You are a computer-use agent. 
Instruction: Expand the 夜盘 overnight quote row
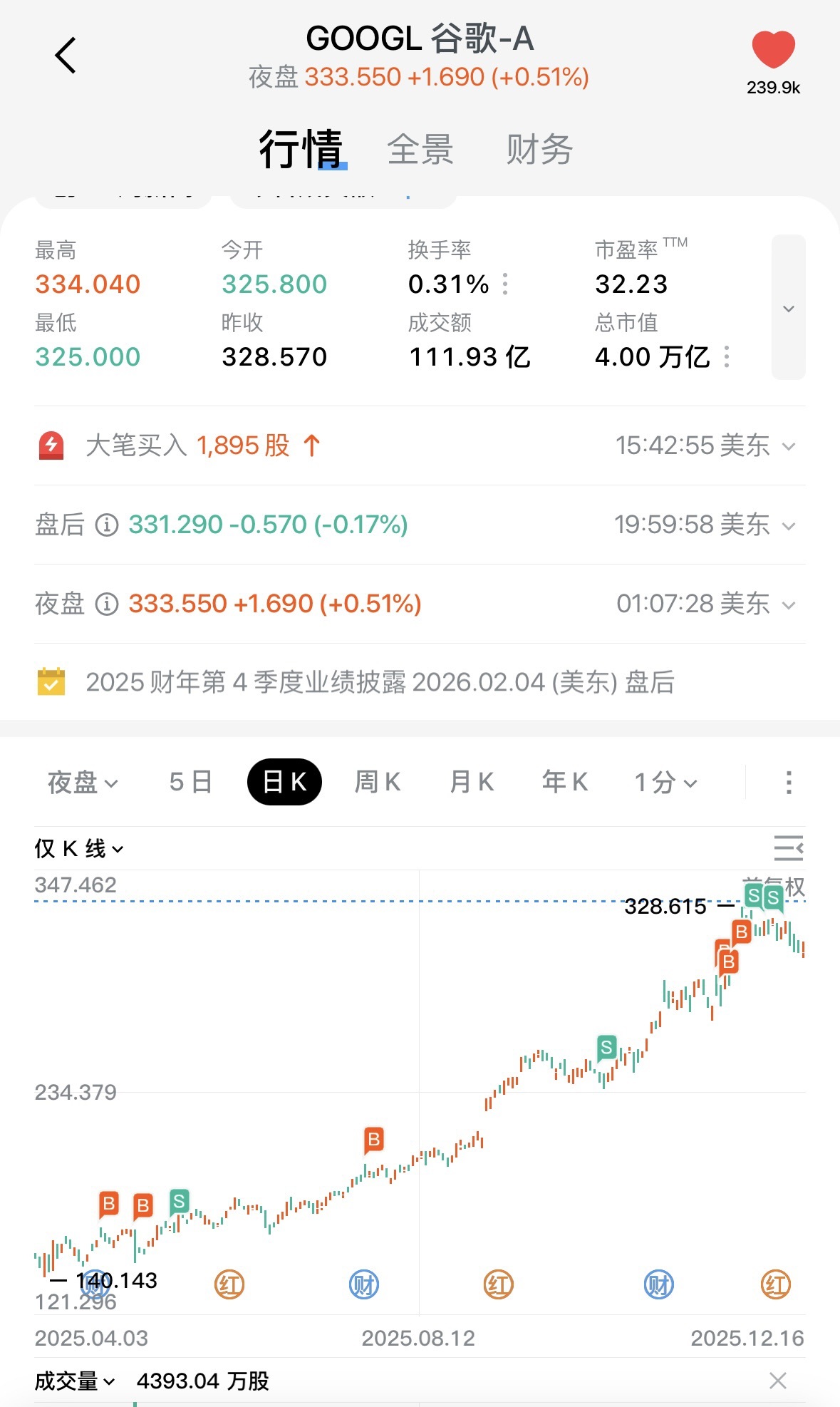[788, 605]
